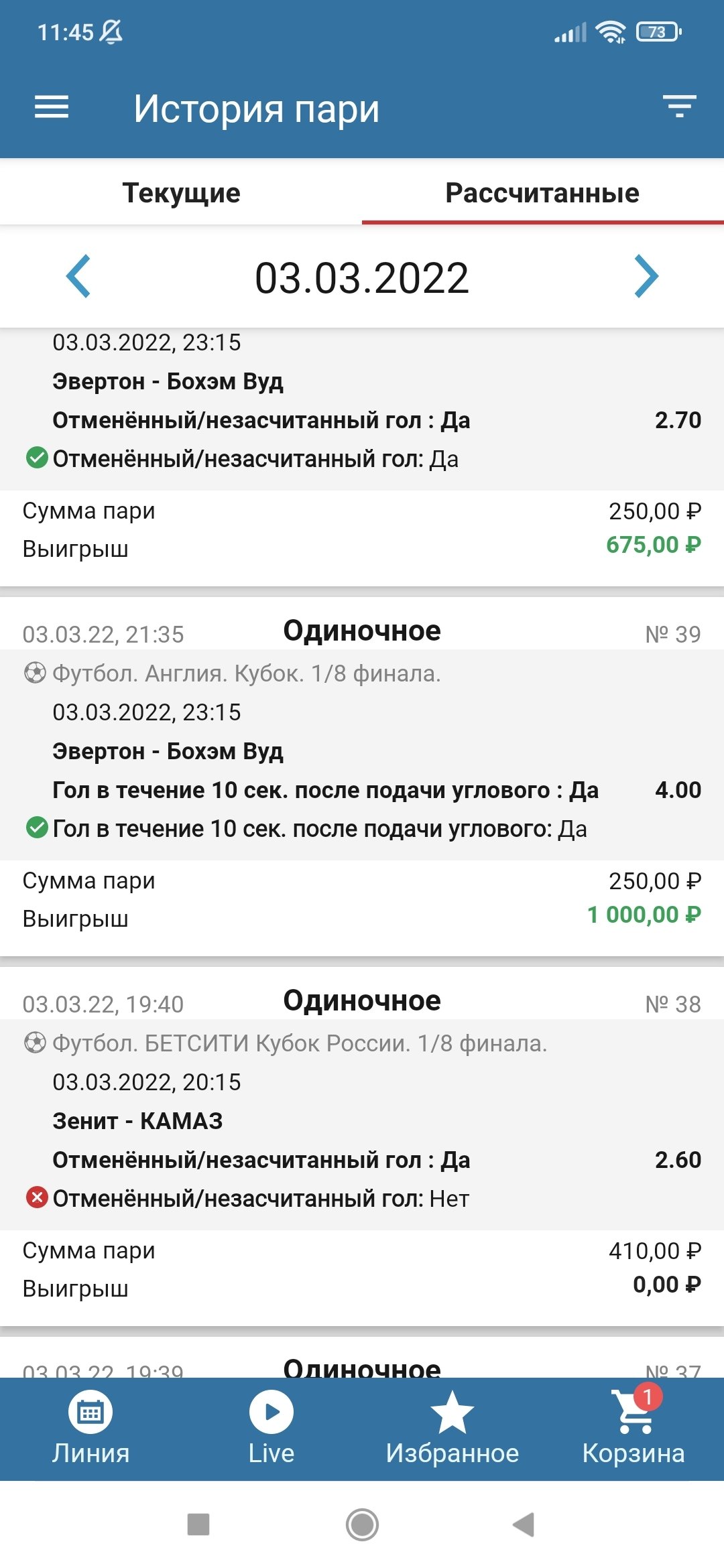Go to the next date
724x1568 pixels.
click(x=646, y=276)
